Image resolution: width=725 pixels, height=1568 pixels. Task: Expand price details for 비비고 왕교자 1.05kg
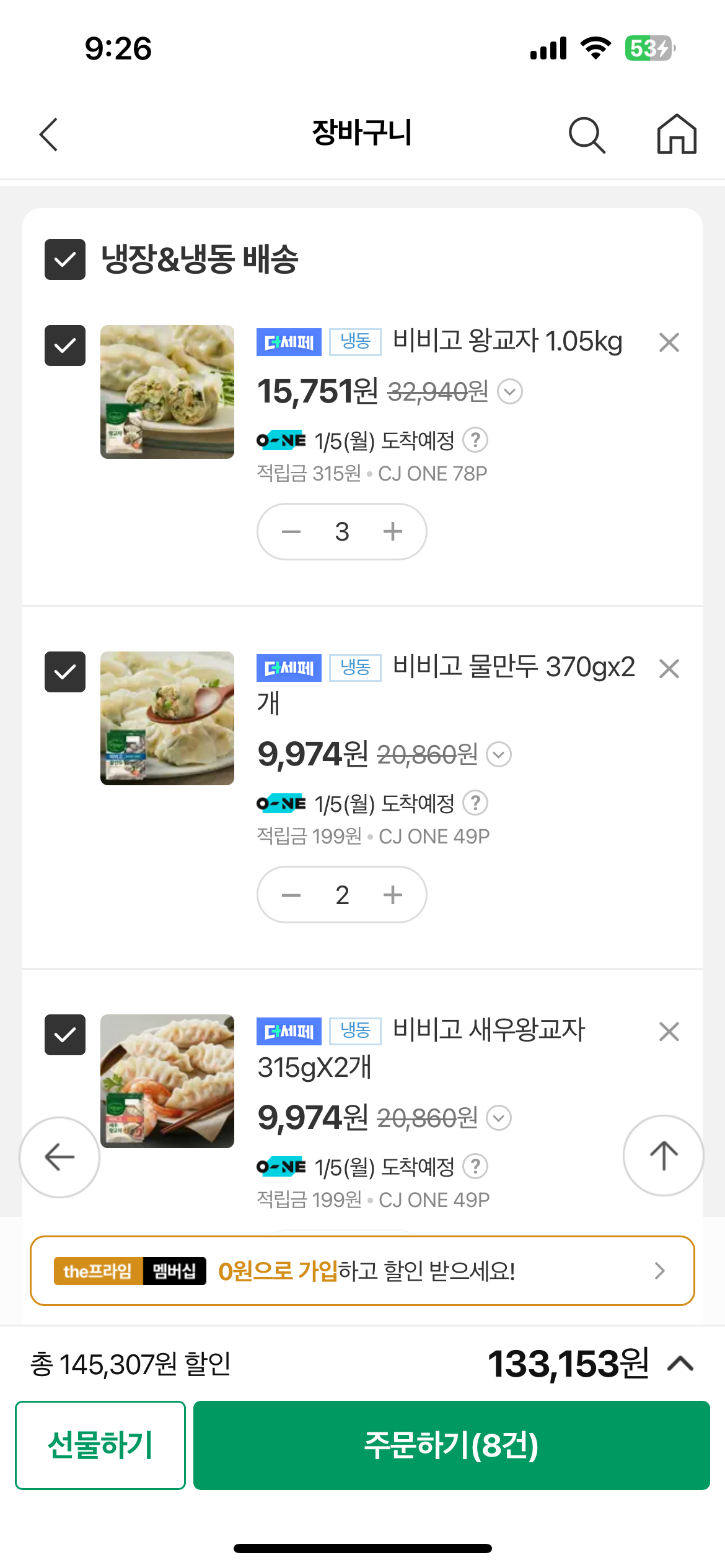510,392
